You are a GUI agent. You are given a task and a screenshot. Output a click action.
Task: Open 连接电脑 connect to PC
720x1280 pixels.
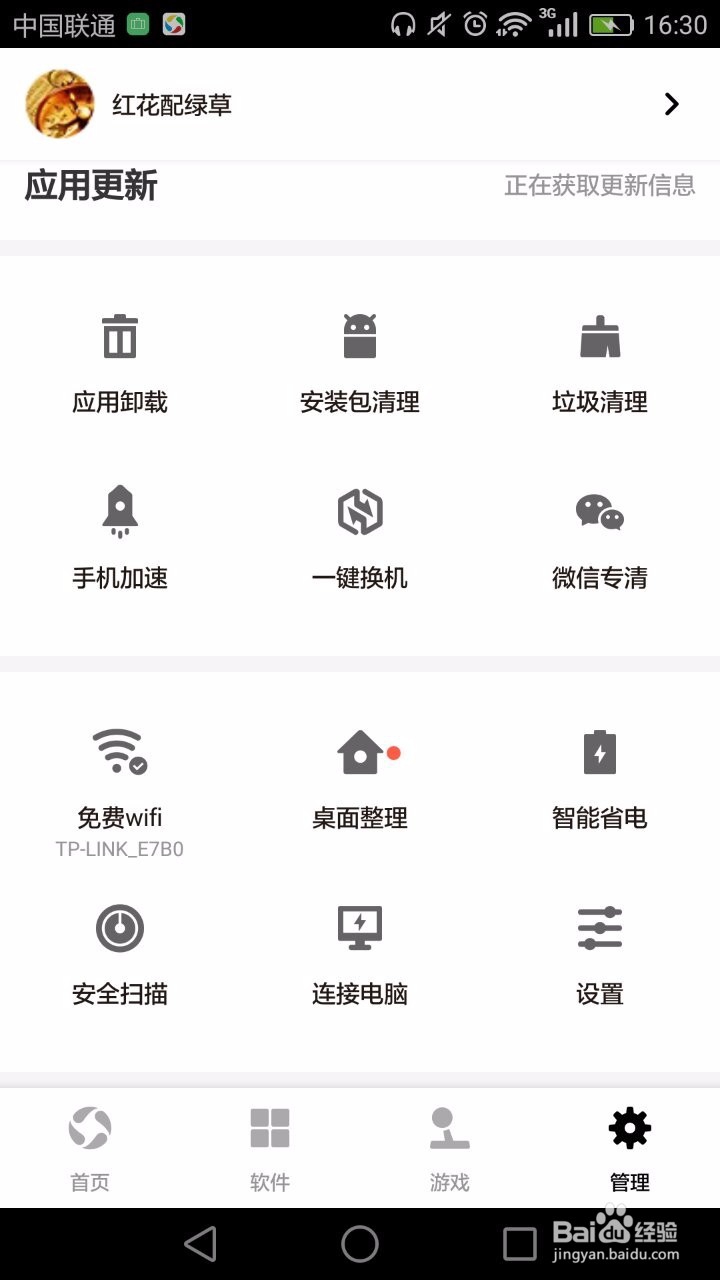pyautogui.click(x=360, y=954)
